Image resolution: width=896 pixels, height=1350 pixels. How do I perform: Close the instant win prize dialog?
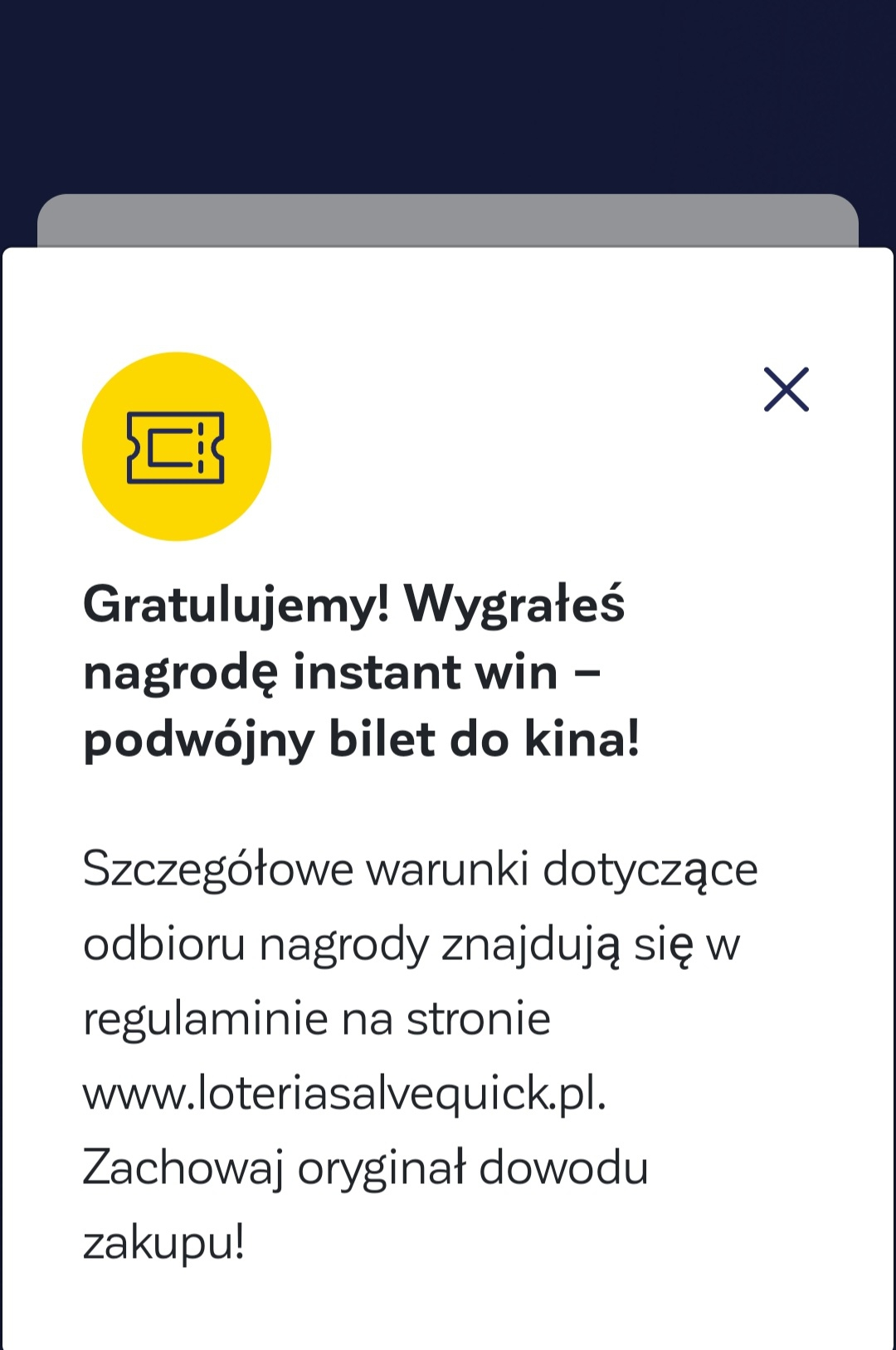pyautogui.click(x=786, y=389)
